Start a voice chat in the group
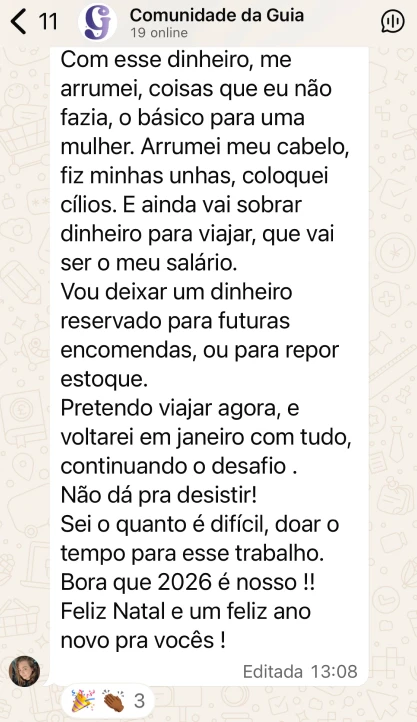The image size is (417, 722). [393, 22]
